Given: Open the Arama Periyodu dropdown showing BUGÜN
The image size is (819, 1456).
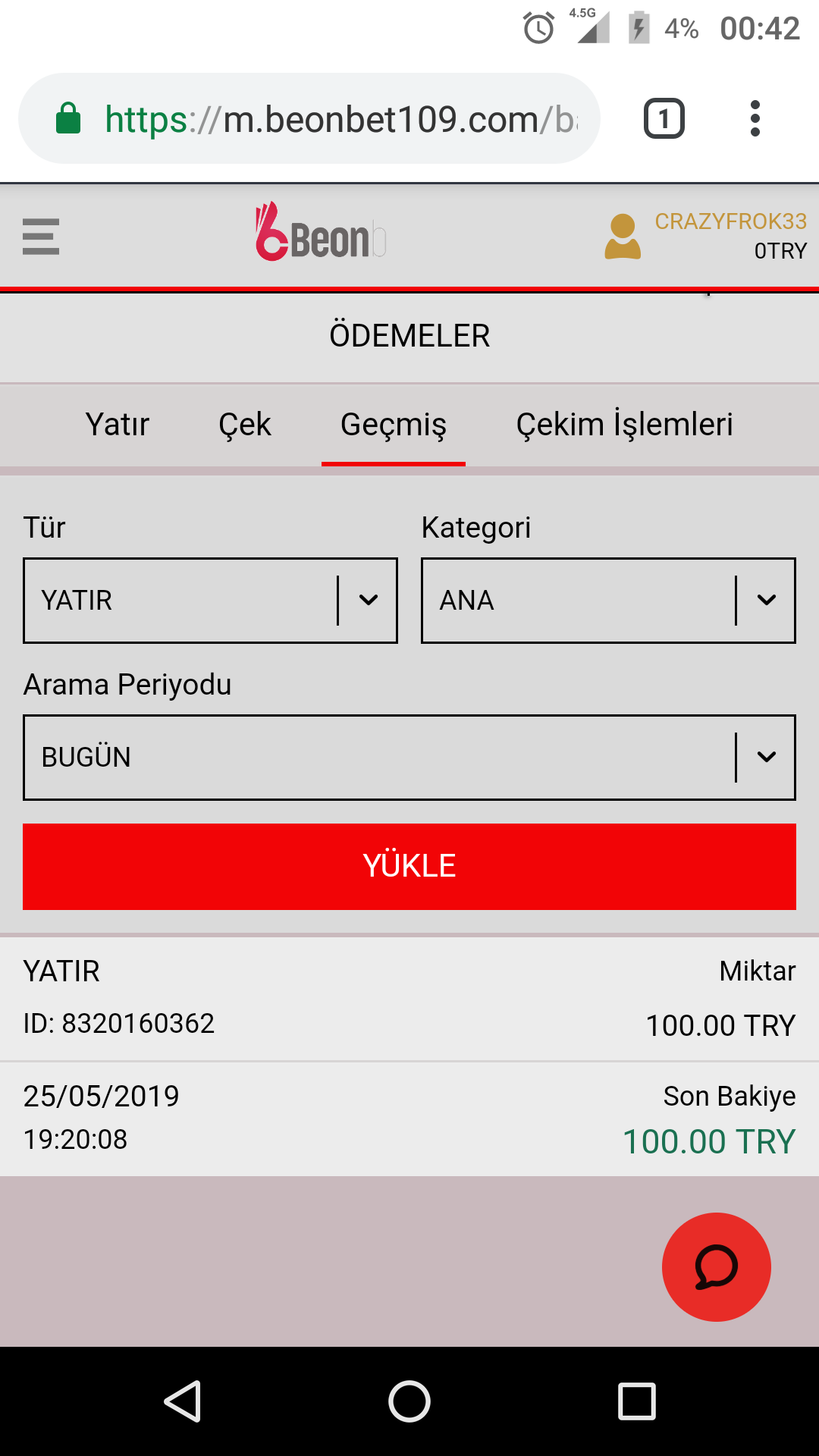Looking at the screenshot, I should click(409, 758).
